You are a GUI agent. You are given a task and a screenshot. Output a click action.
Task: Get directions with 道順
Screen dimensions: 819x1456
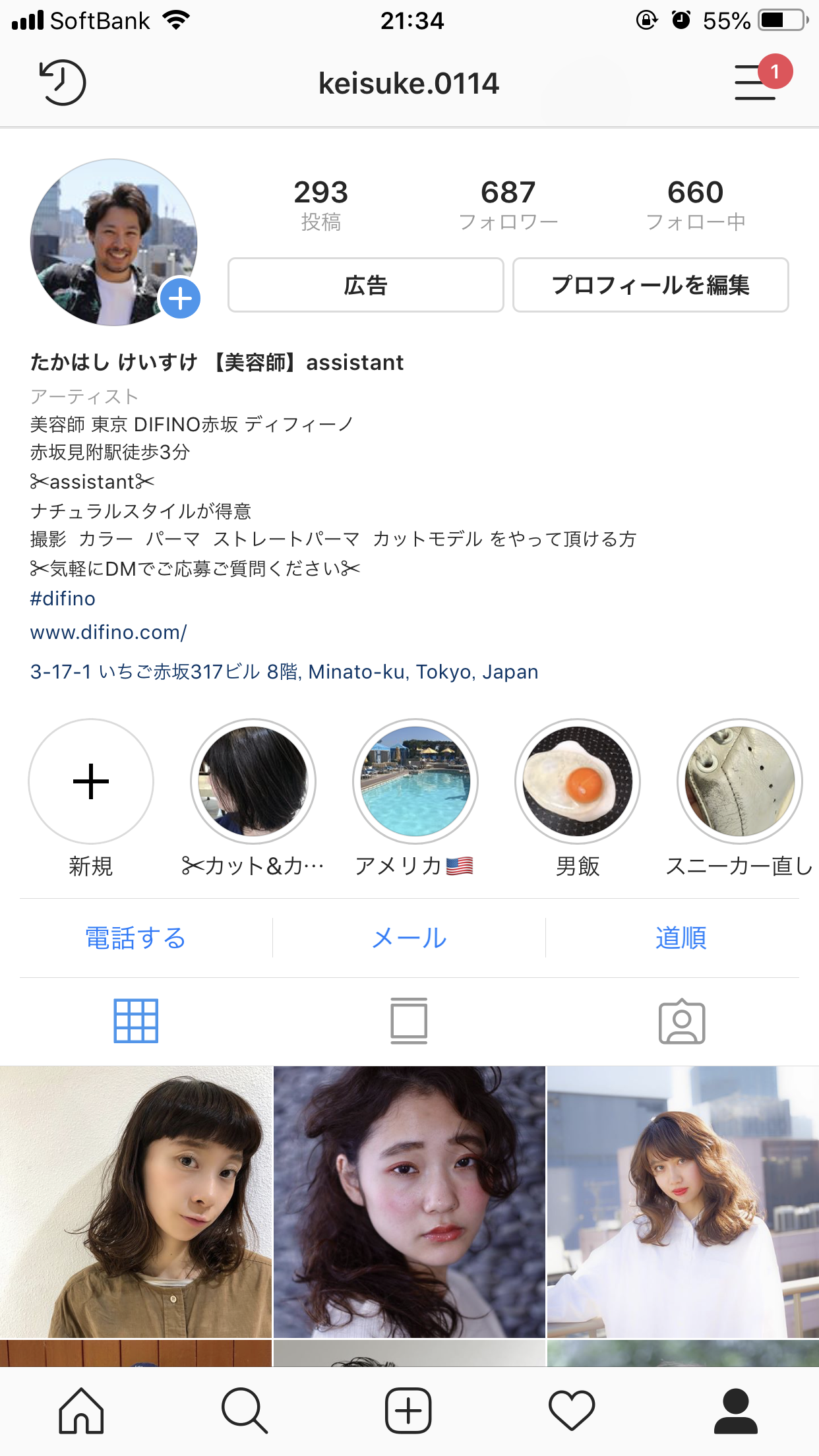pyautogui.click(x=681, y=938)
